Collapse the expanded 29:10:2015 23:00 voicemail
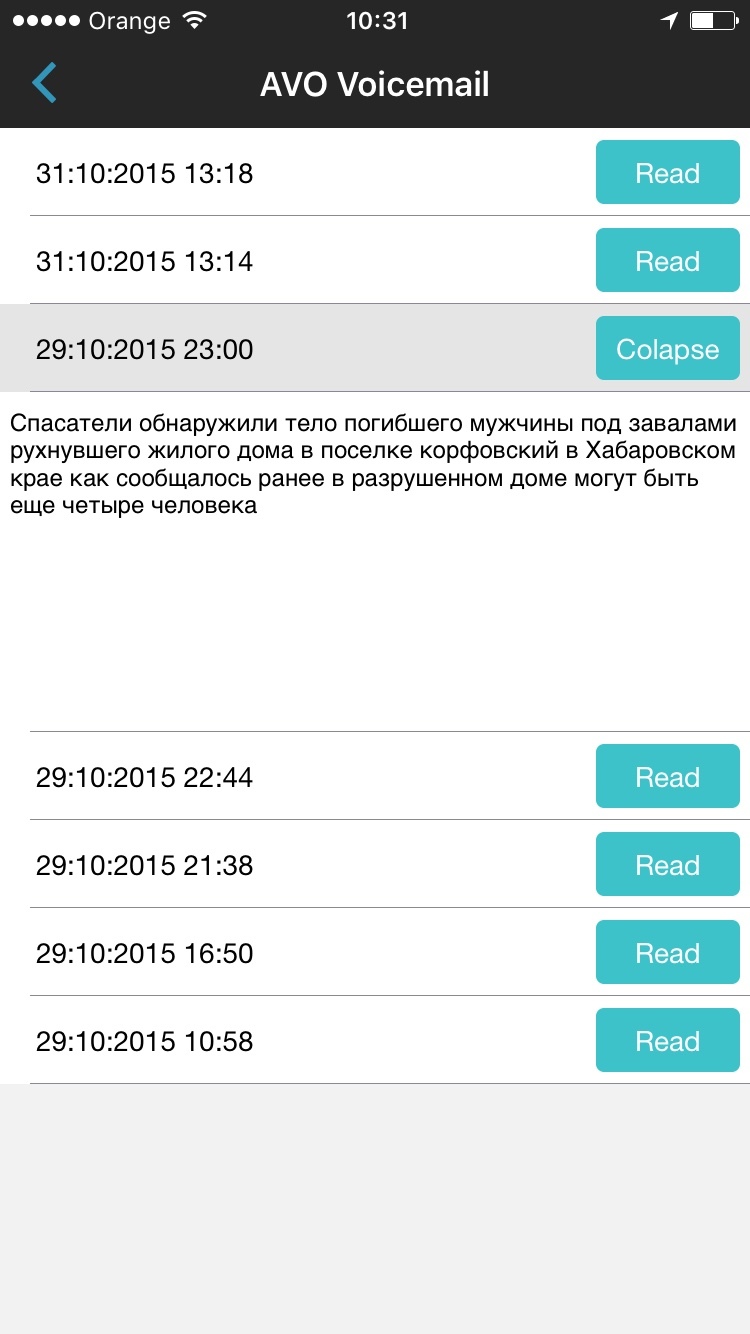The height and width of the screenshot is (1334, 750). 667,348
